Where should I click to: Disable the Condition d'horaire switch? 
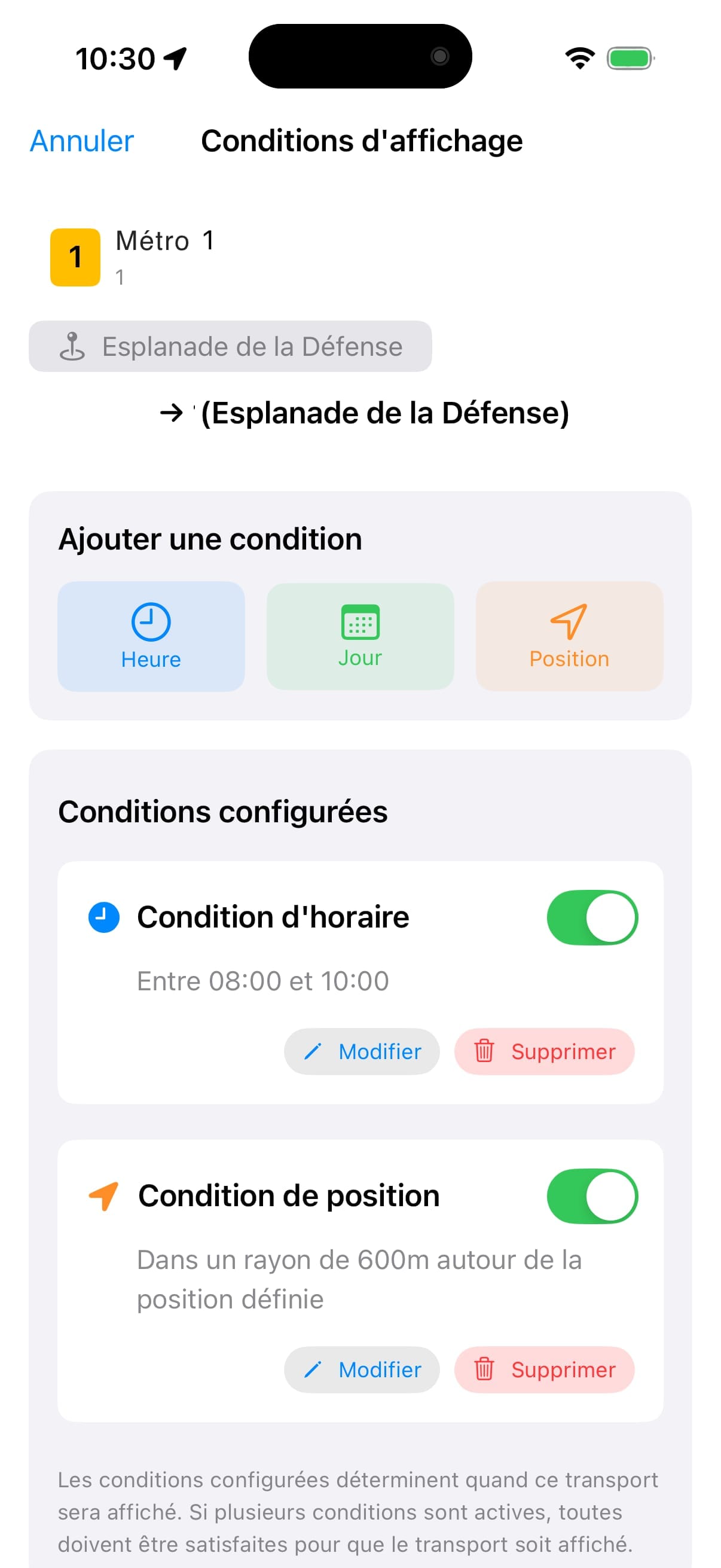pos(592,917)
